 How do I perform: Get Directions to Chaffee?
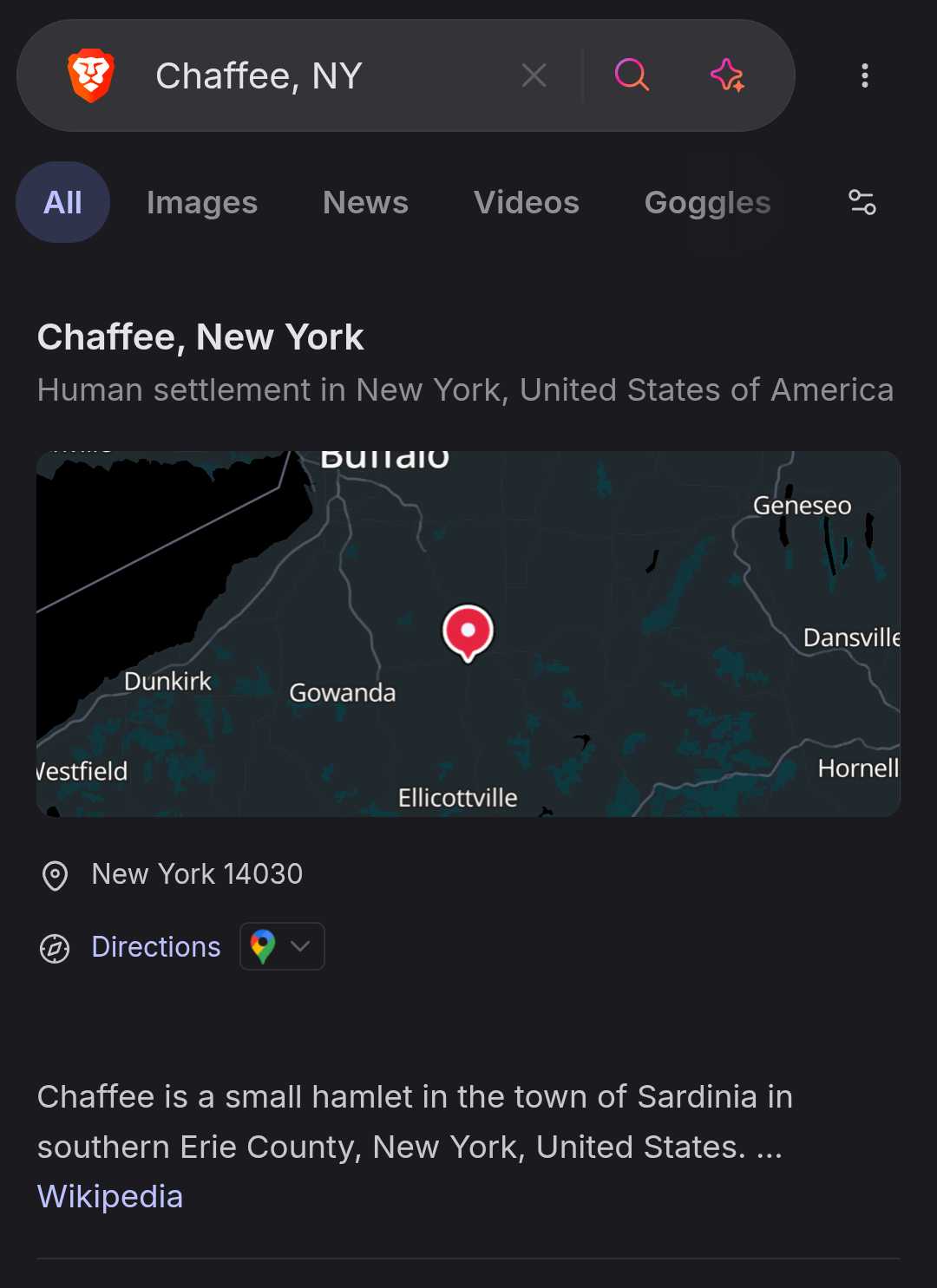pyautogui.click(x=156, y=946)
